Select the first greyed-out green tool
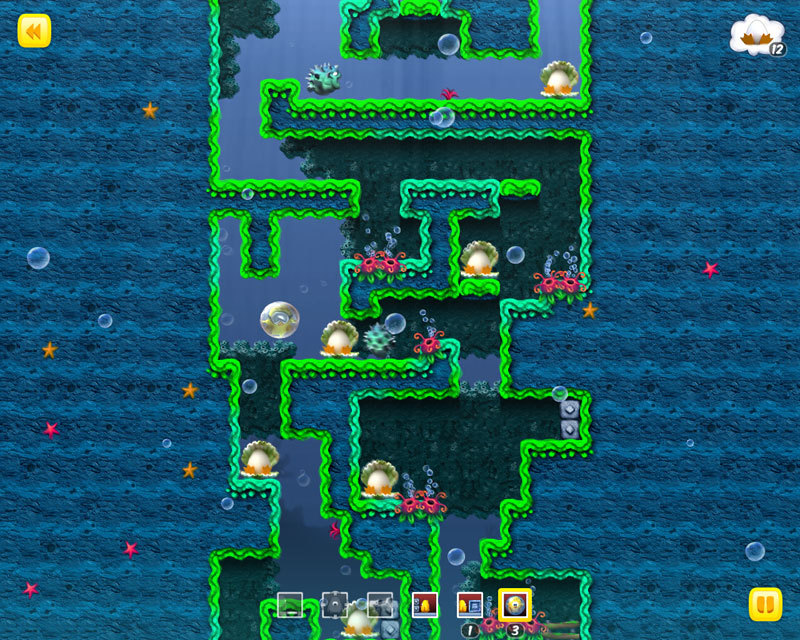The height and width of the screenshot is (640, 800). [x=290, y=605]
